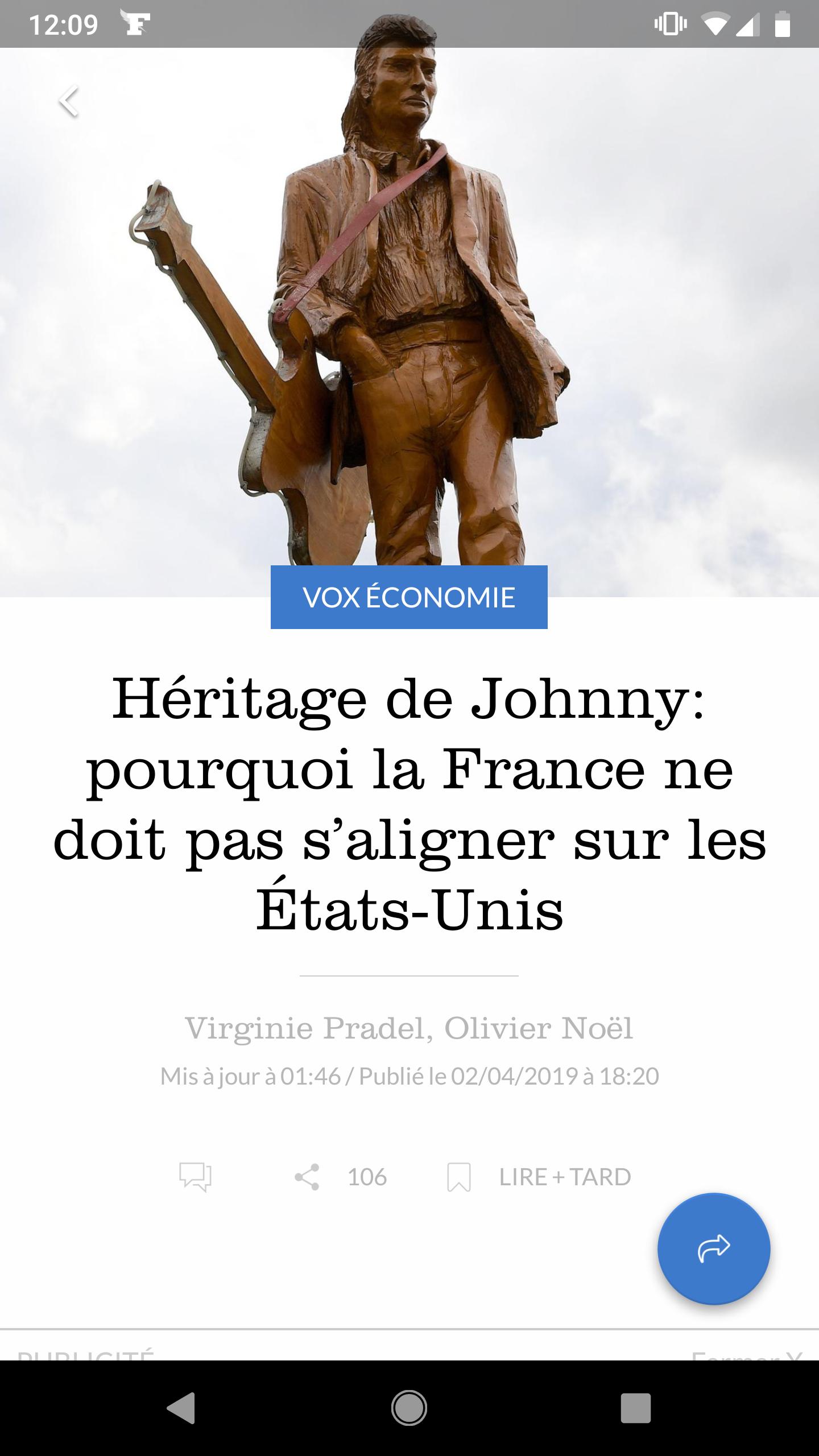Open the system recent apps view
819x1456 pixels.
(635, 1408)
